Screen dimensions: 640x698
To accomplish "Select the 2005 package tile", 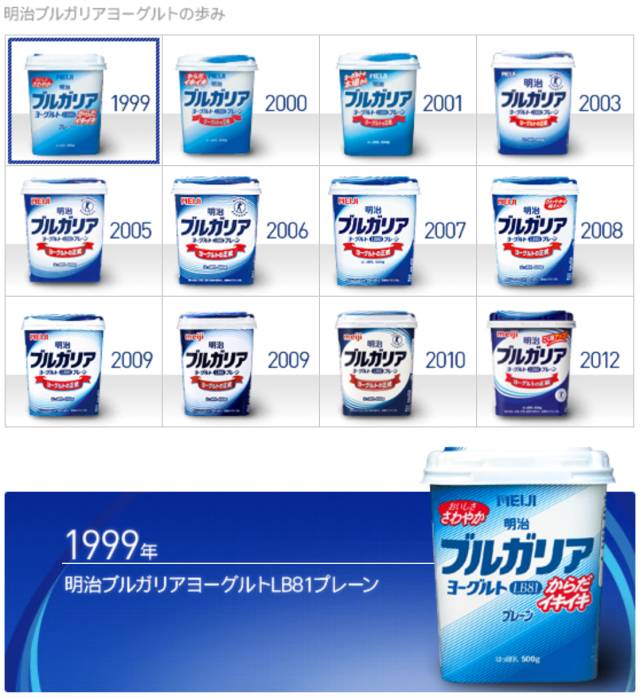I will click(84, 231).
